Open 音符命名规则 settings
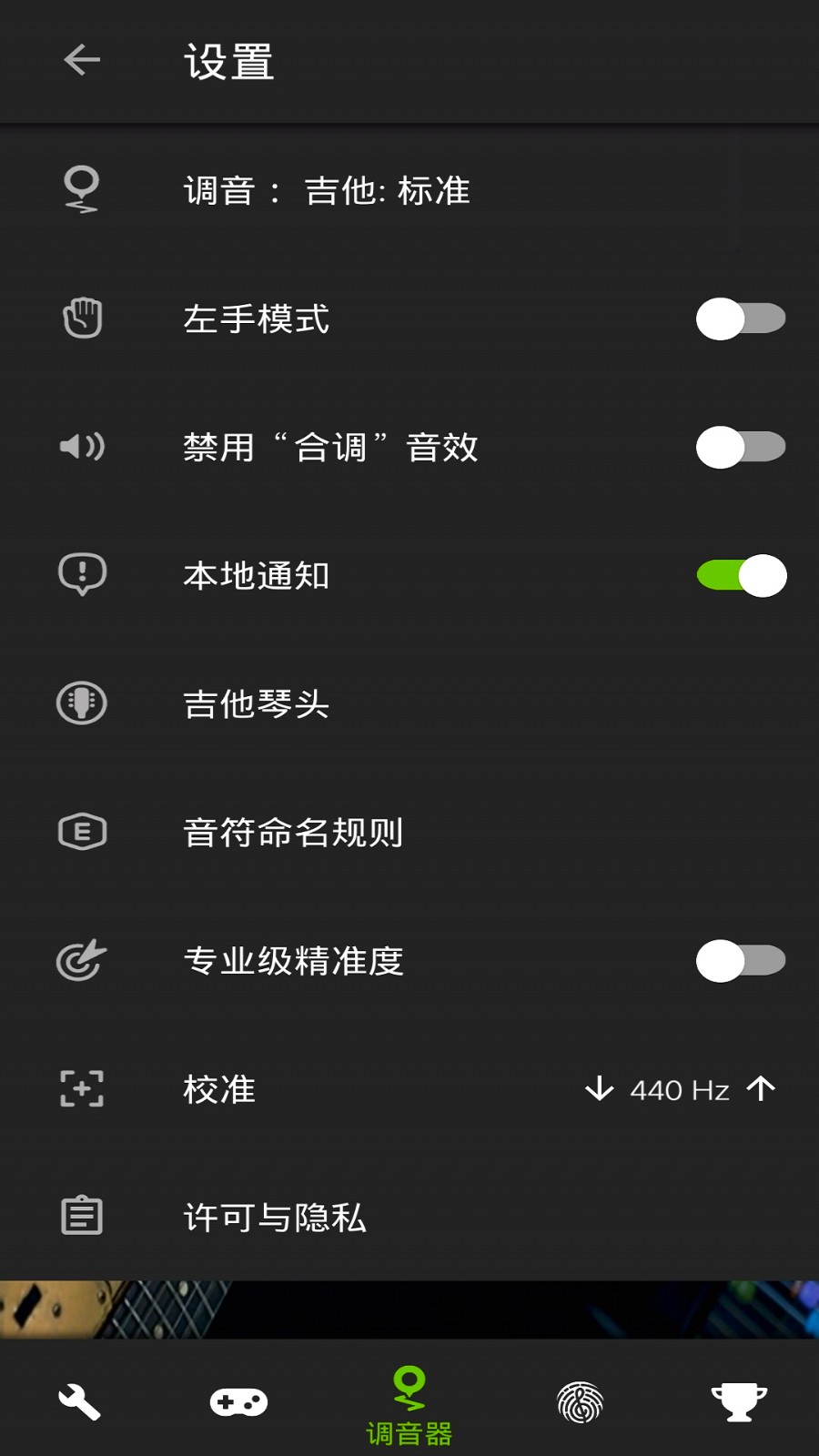 (293, 833)
